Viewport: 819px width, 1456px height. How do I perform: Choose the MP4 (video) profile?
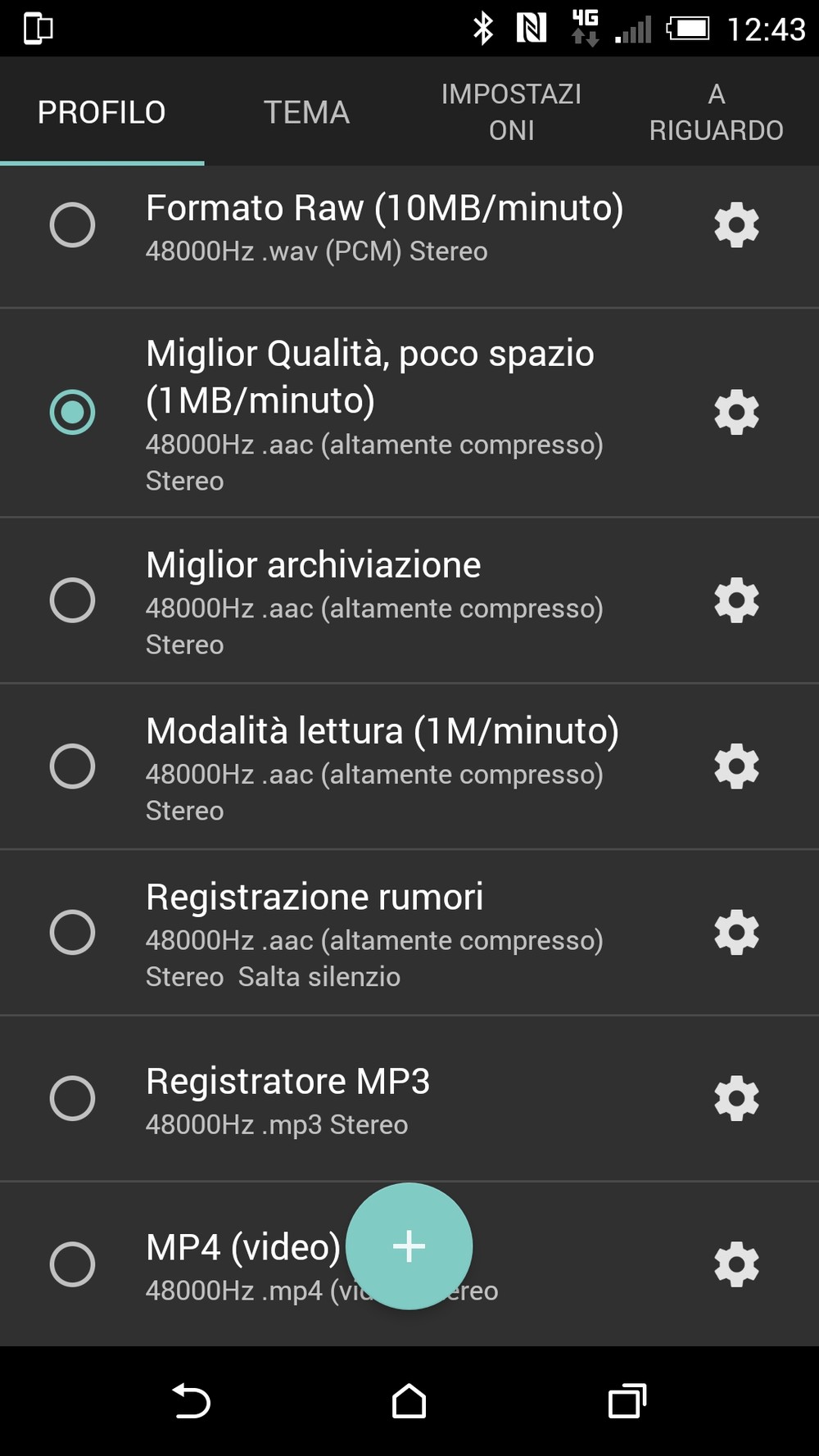[72, 1264]
